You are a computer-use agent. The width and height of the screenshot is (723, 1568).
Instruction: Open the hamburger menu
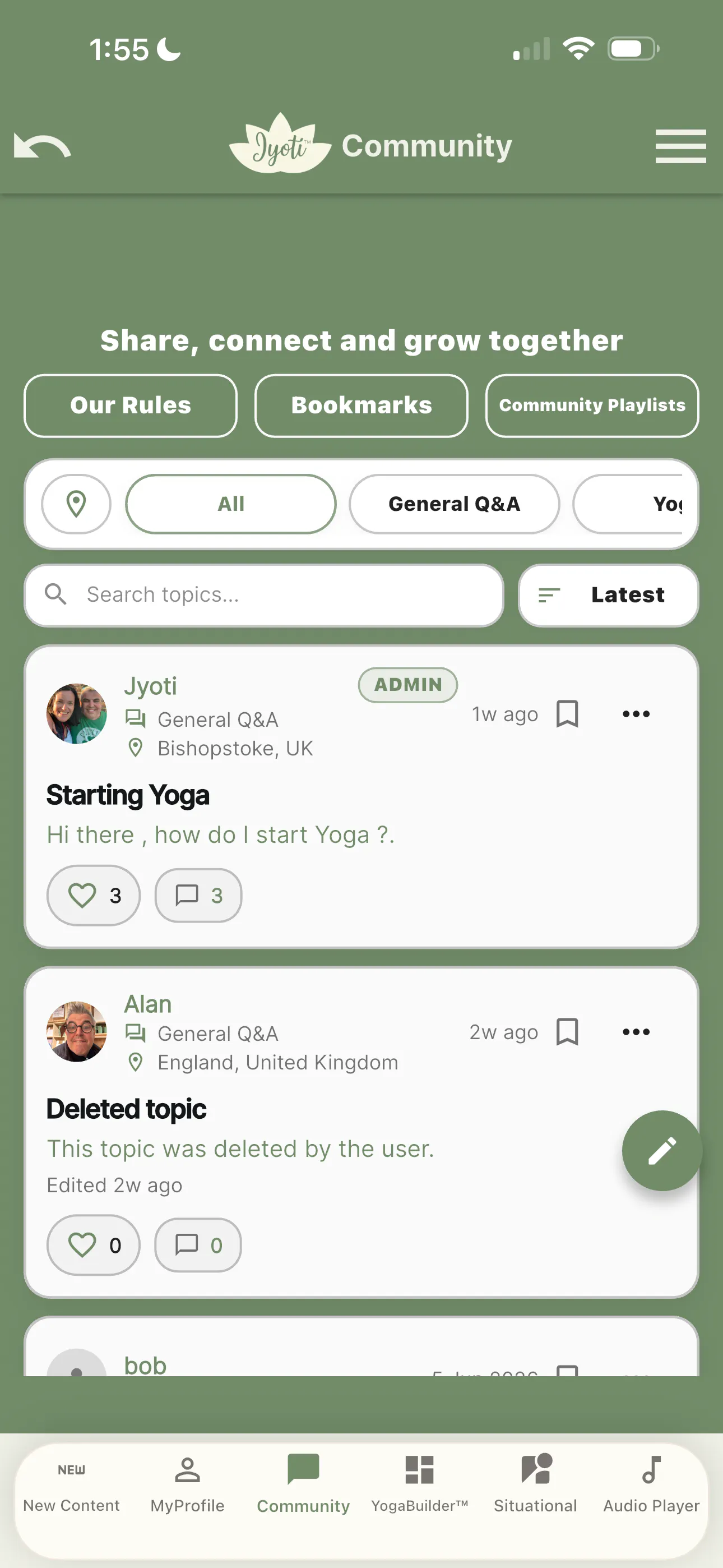(x=680, y=146)
